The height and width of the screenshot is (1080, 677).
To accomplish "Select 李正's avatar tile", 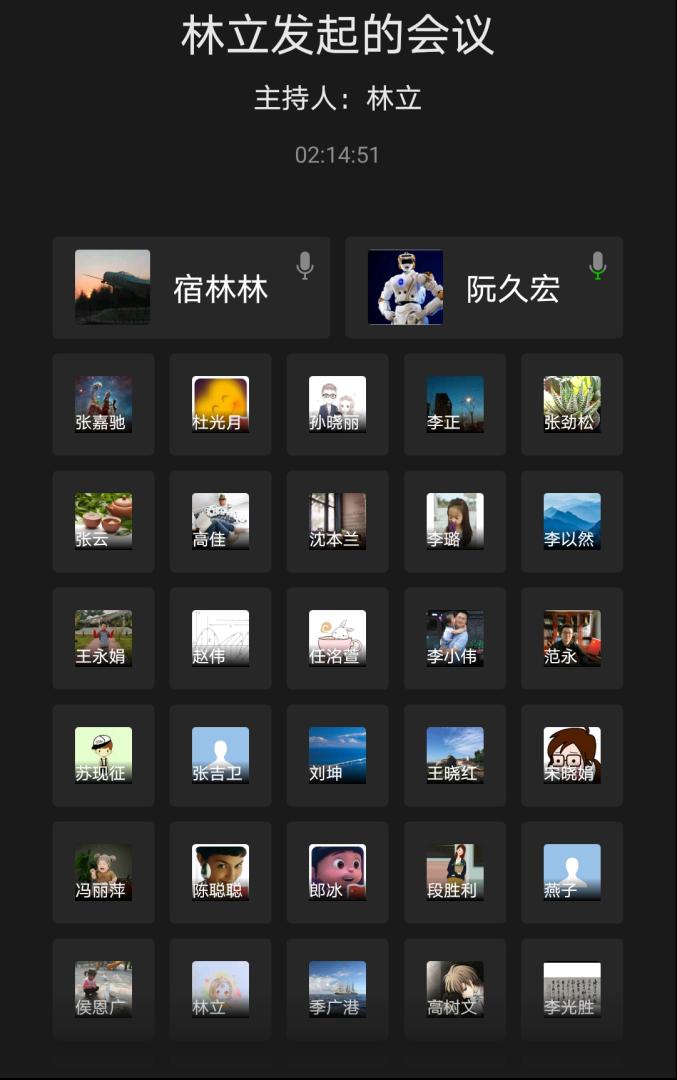I will (x=455, y=404).
